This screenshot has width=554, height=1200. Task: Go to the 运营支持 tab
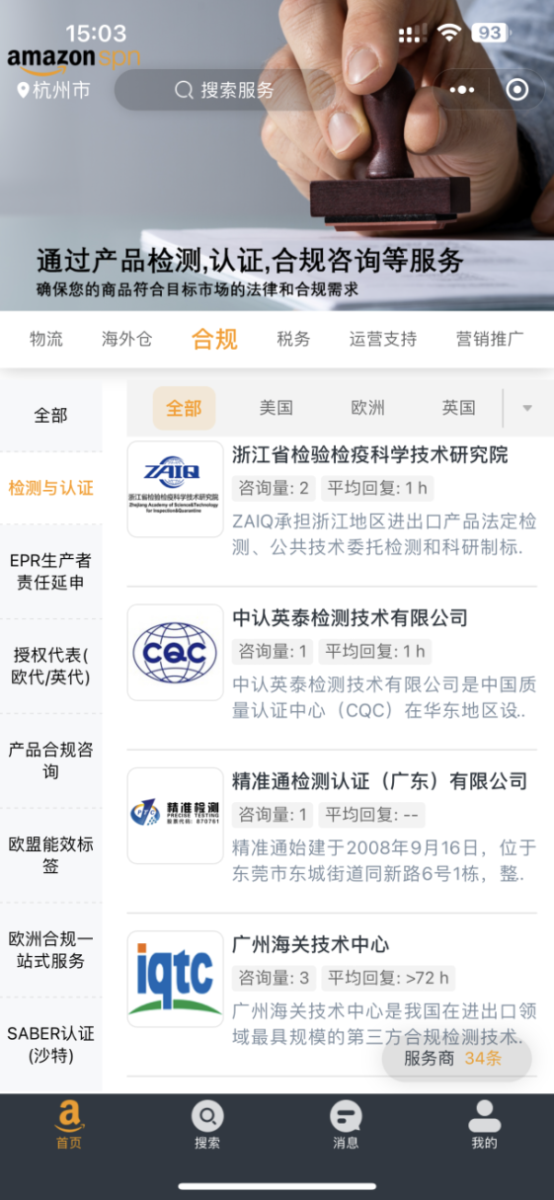click(x=383, y=339)
